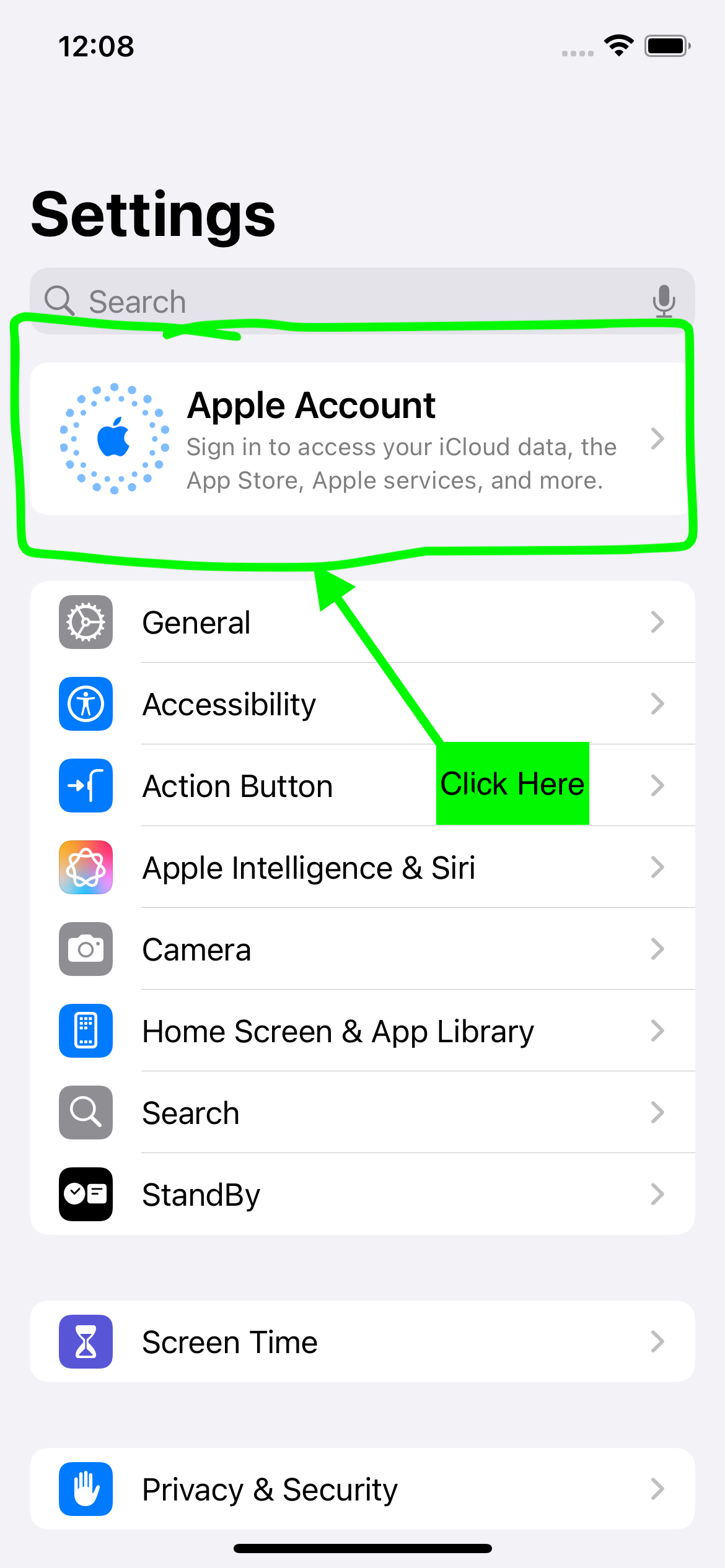Open Privacy & Security settings
The width and height of the screenshot is (725, 1568).
pyautogui.click(x=362, y=1489)
